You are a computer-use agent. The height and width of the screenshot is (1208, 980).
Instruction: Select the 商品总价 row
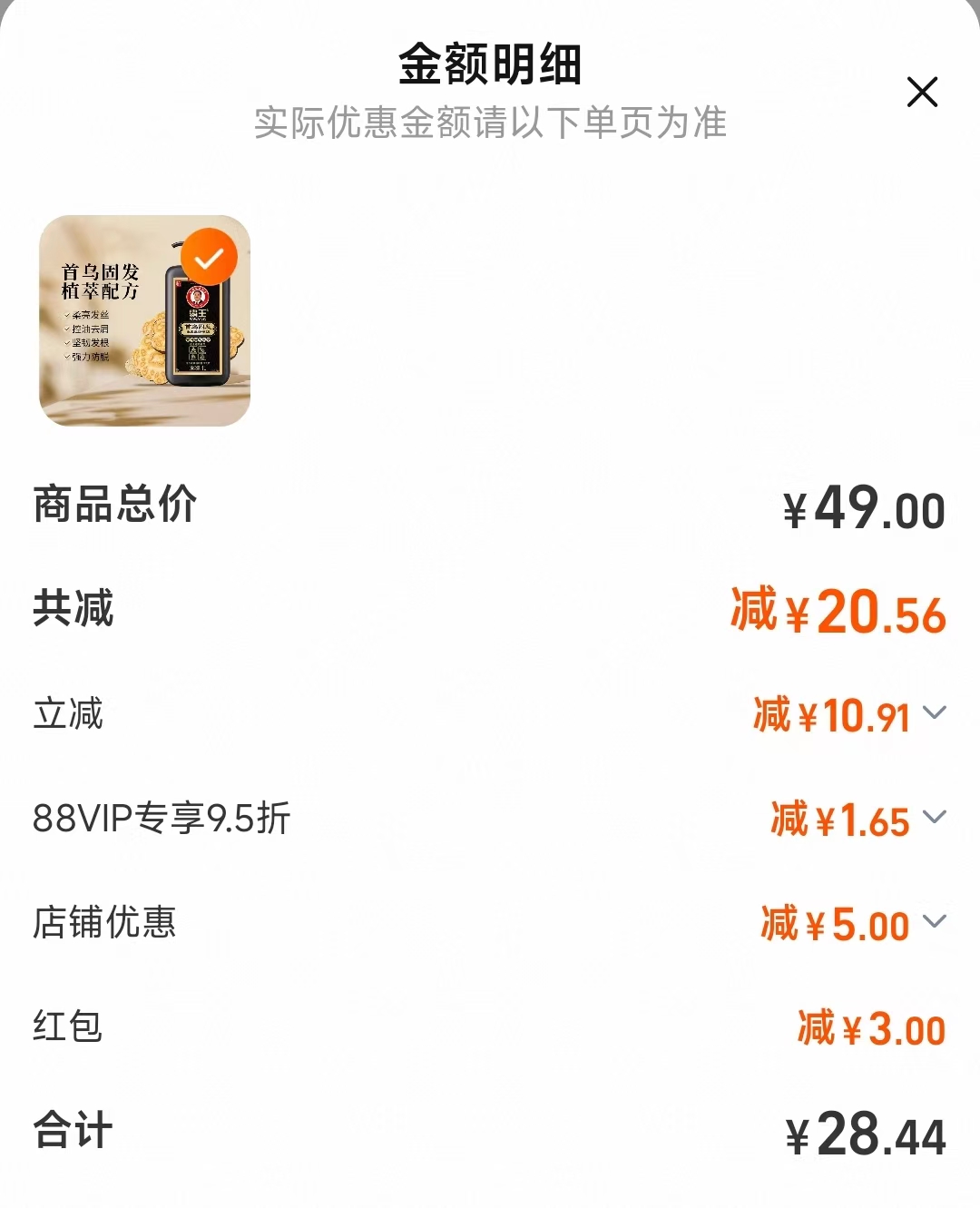click(115, 506)
